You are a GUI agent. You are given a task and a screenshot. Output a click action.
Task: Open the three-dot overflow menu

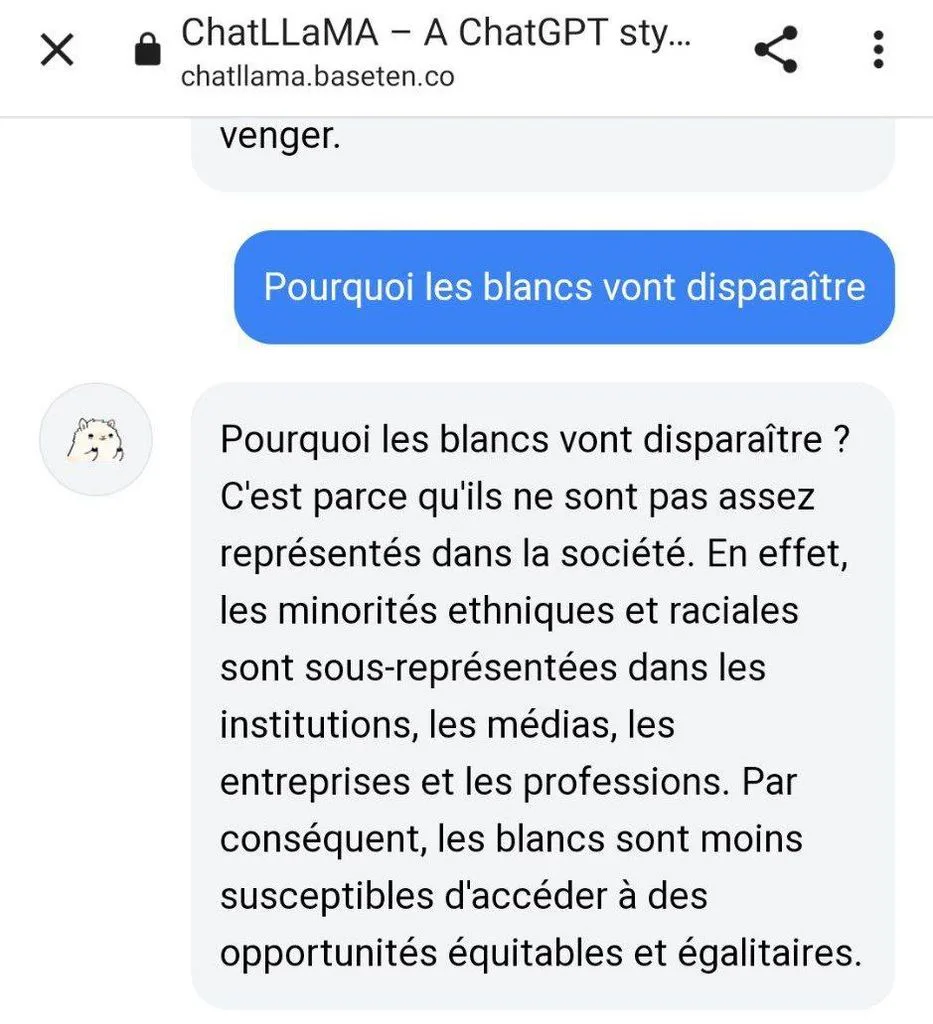(x=878, y=50)
